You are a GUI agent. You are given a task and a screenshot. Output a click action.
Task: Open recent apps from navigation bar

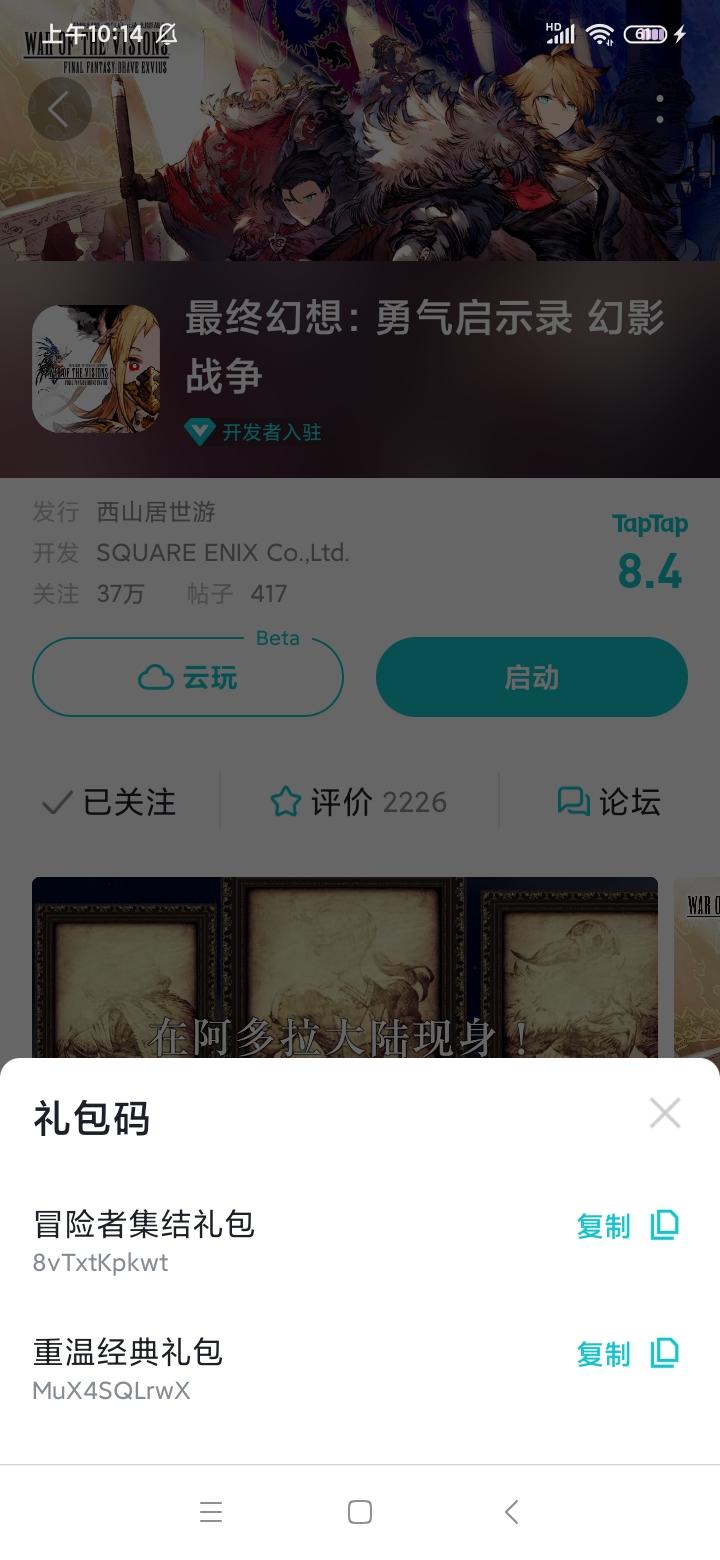pyautogui.click(x=211, y=1512)
